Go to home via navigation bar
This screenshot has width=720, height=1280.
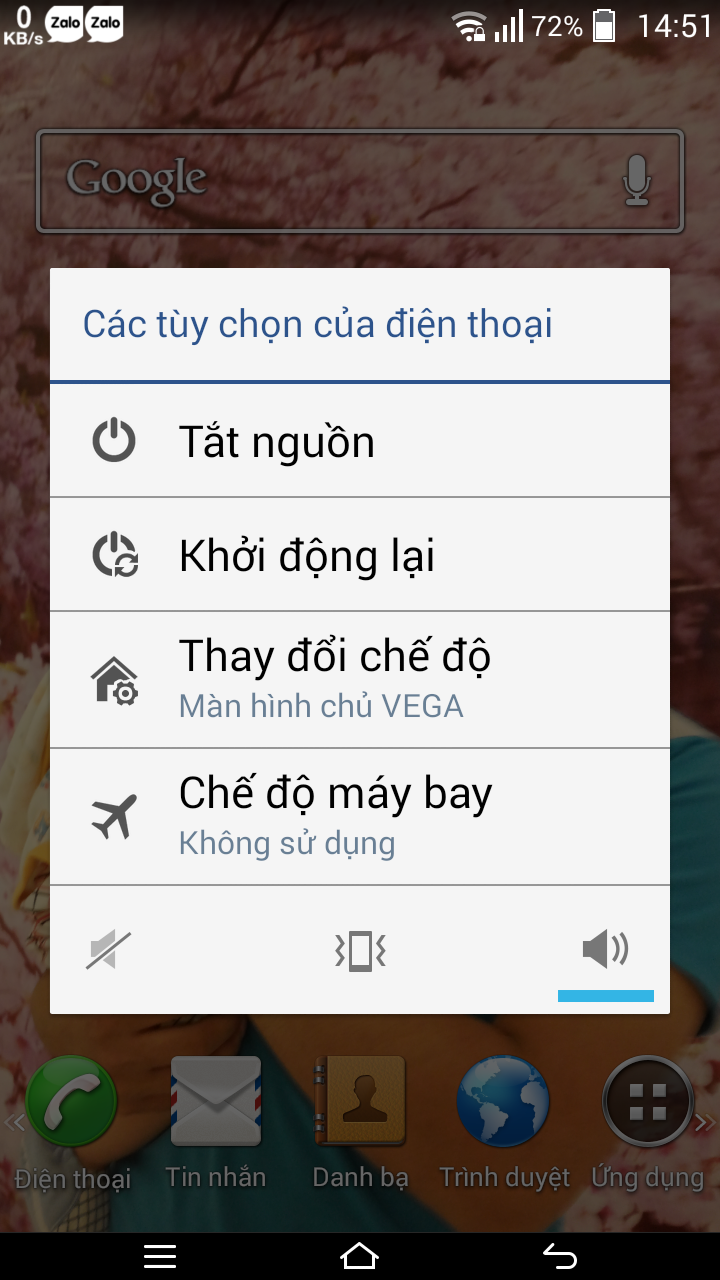pos(360,1256)
